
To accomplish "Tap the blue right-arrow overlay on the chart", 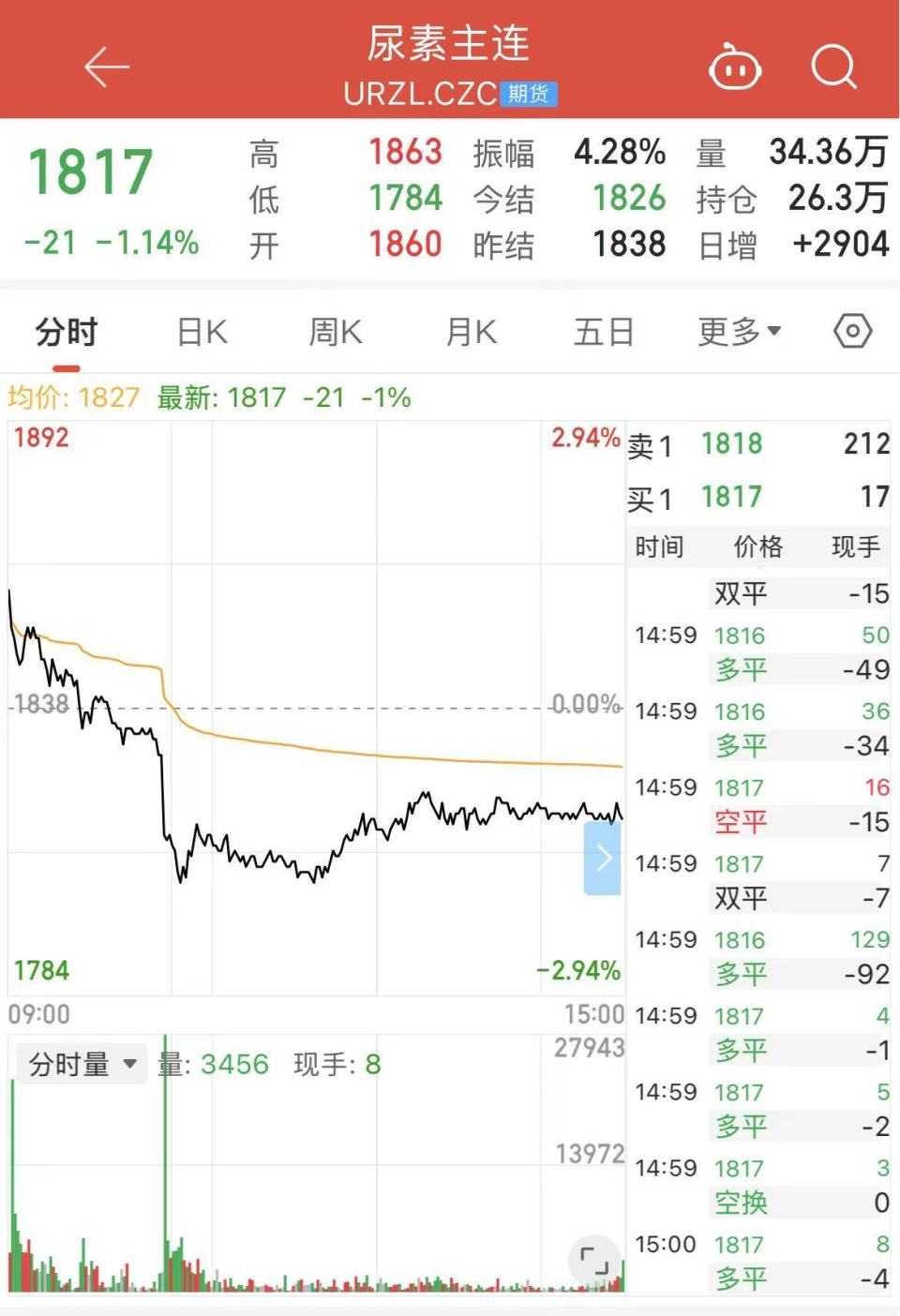I will coord(605,858).
